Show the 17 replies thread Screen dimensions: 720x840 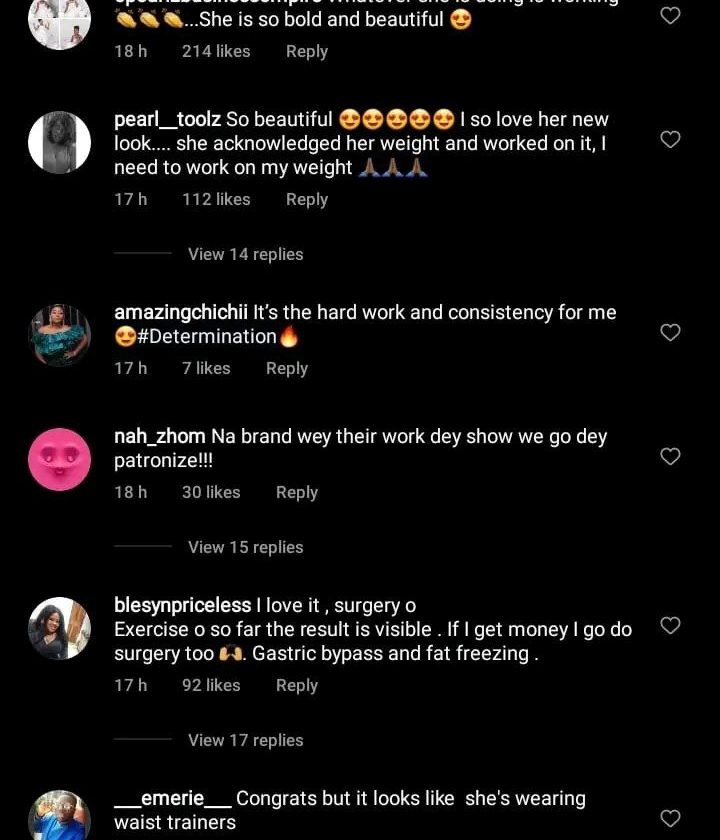click(245, 740)
